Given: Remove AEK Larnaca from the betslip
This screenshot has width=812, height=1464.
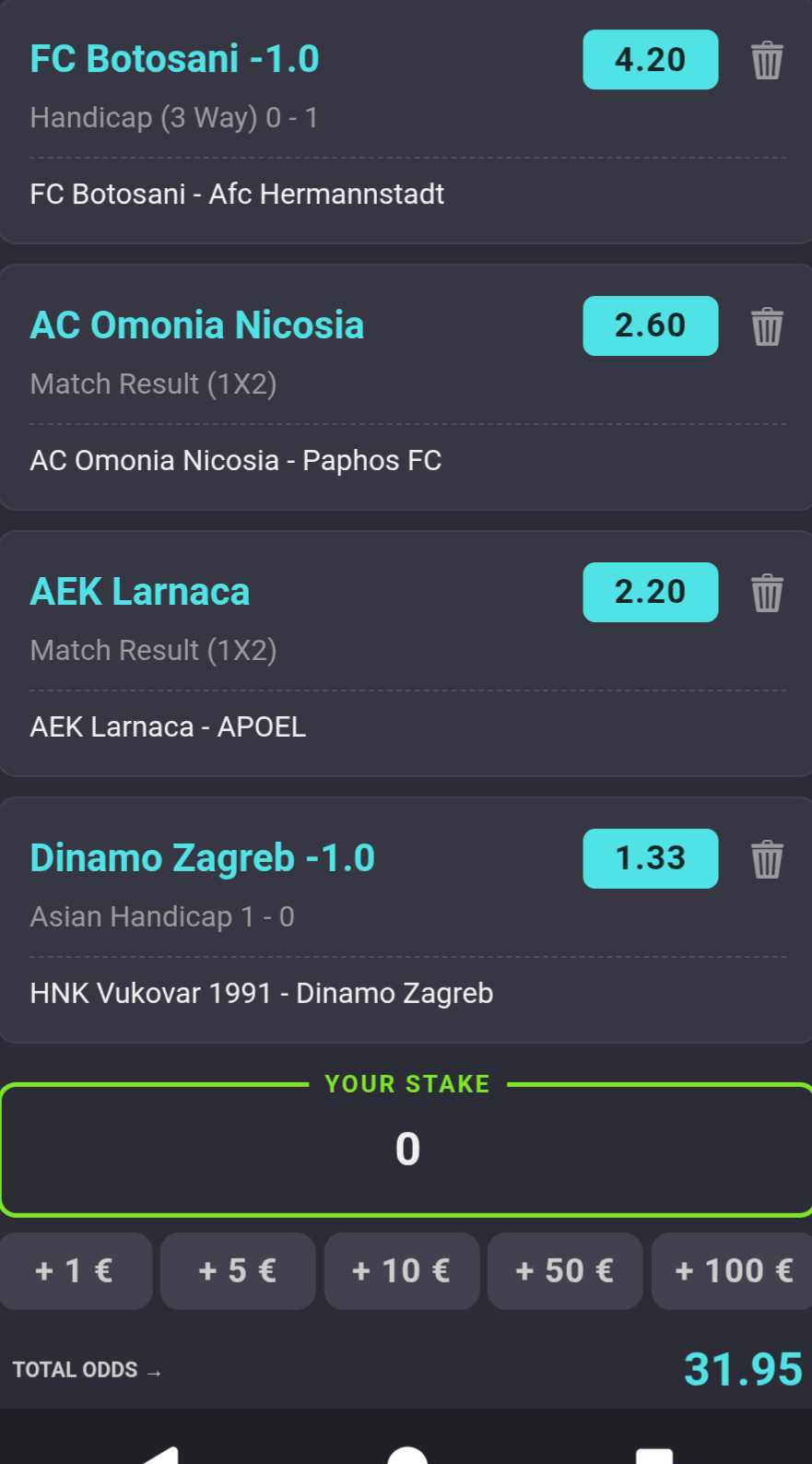Looking at the screenshot, I should [x=767, y=593].
